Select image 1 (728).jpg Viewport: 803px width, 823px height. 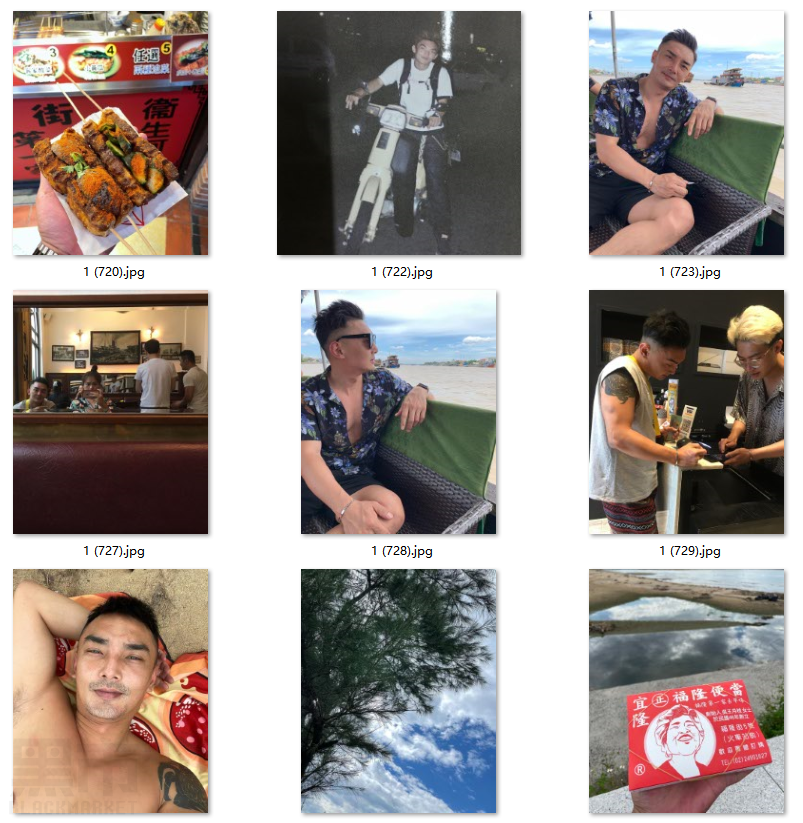click(399, 412)
